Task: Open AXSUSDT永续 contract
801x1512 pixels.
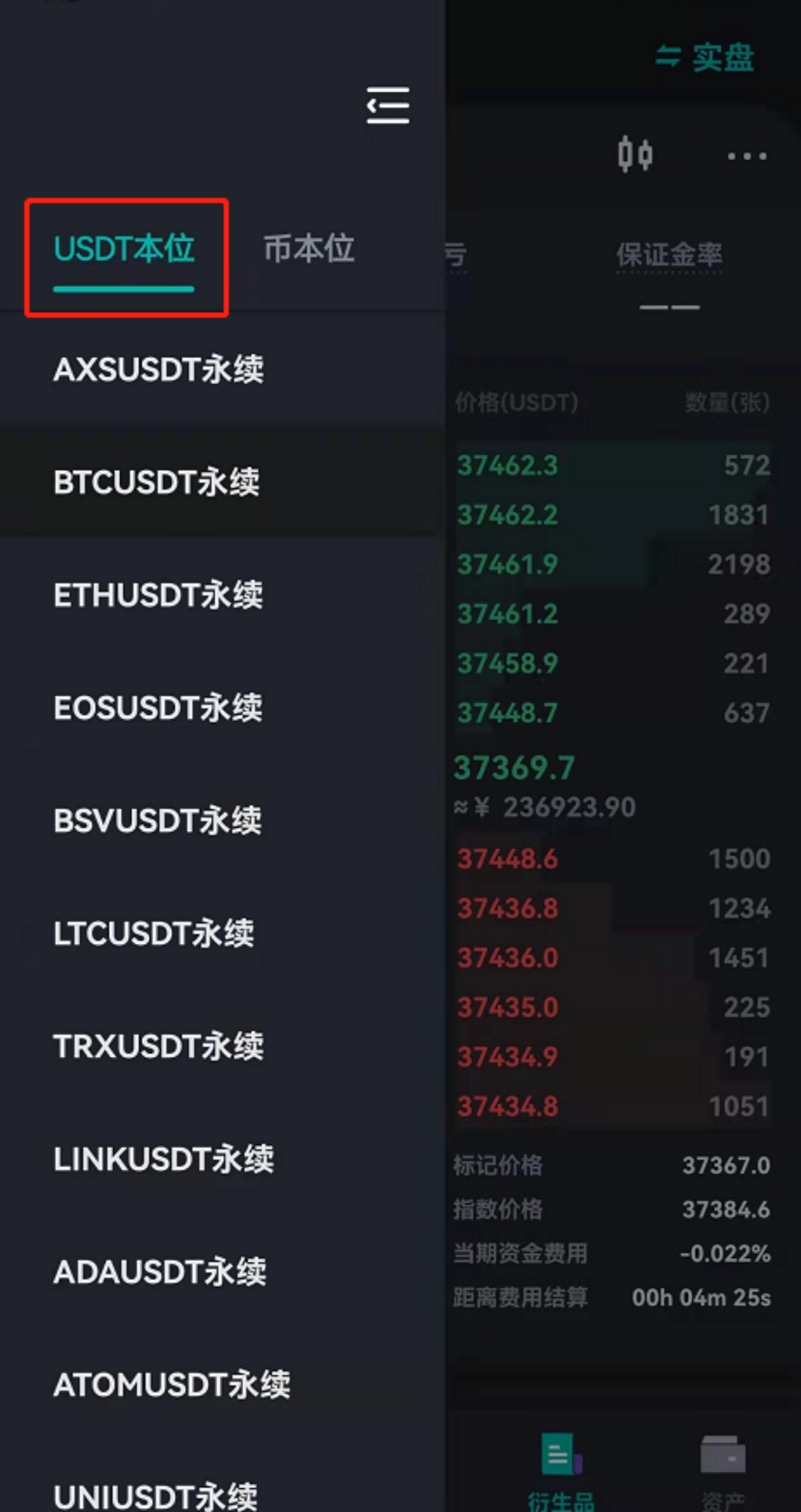Action: [x=223, y=370]
